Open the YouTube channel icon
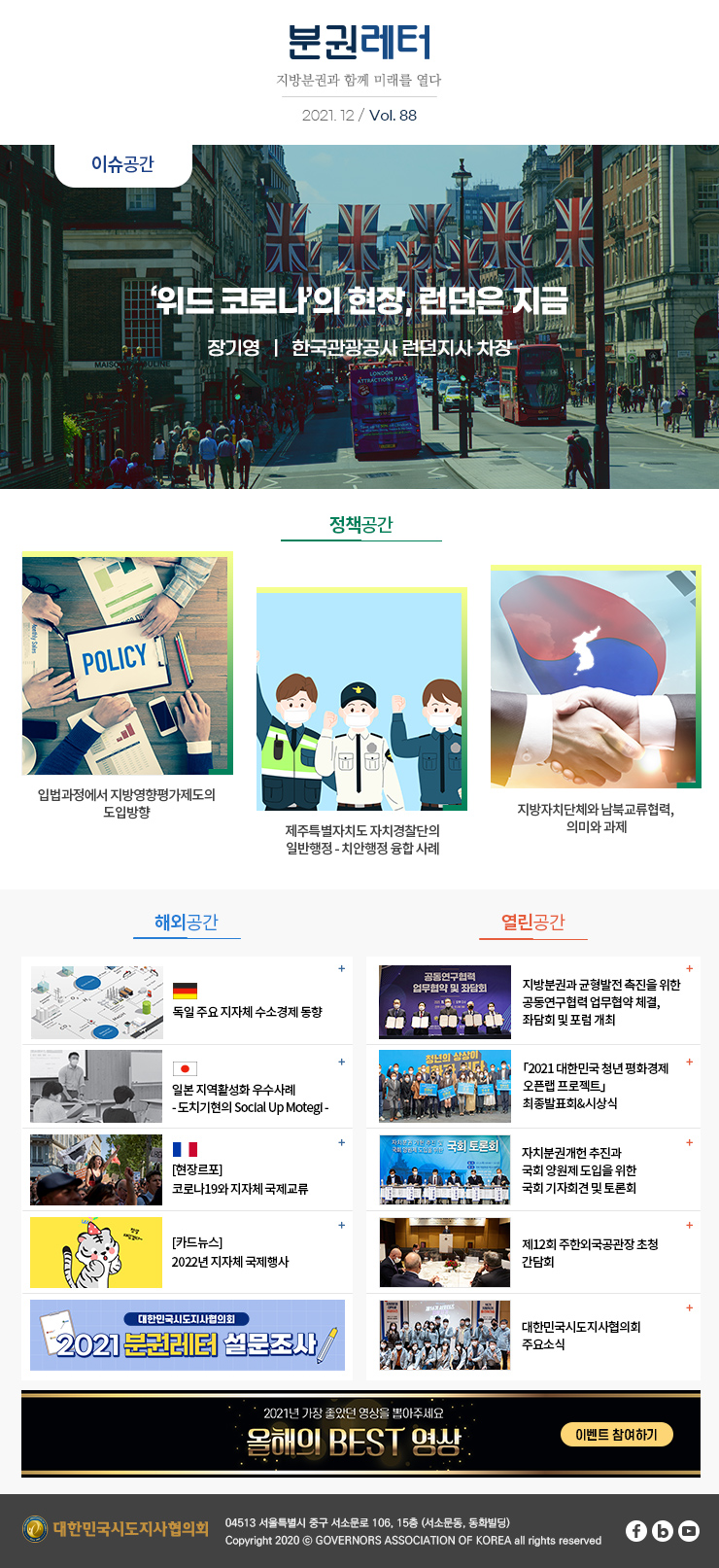The image size is (719, 1568). tap(689, 1531)
